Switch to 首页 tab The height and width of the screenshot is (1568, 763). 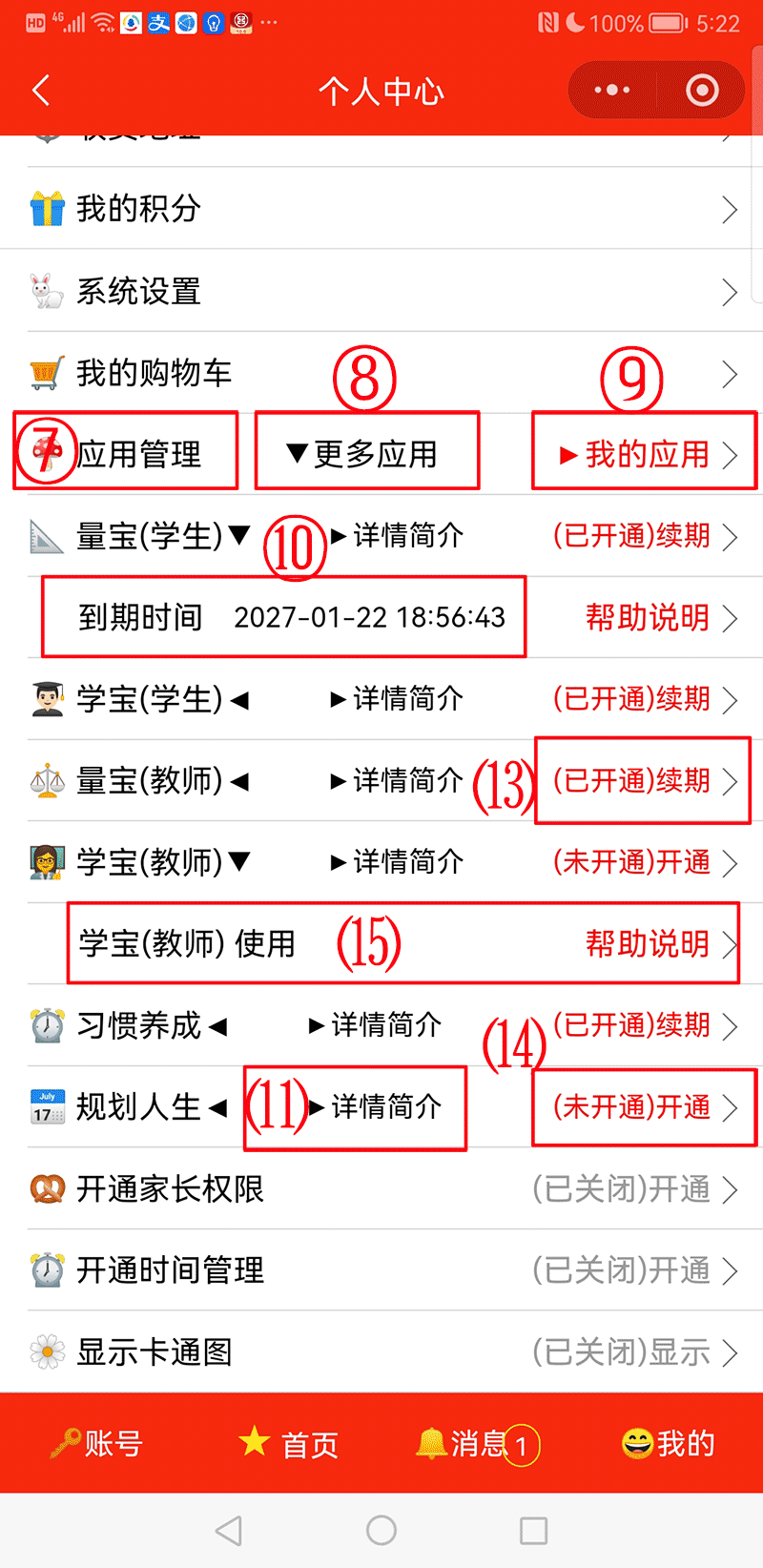point(289,1444)
